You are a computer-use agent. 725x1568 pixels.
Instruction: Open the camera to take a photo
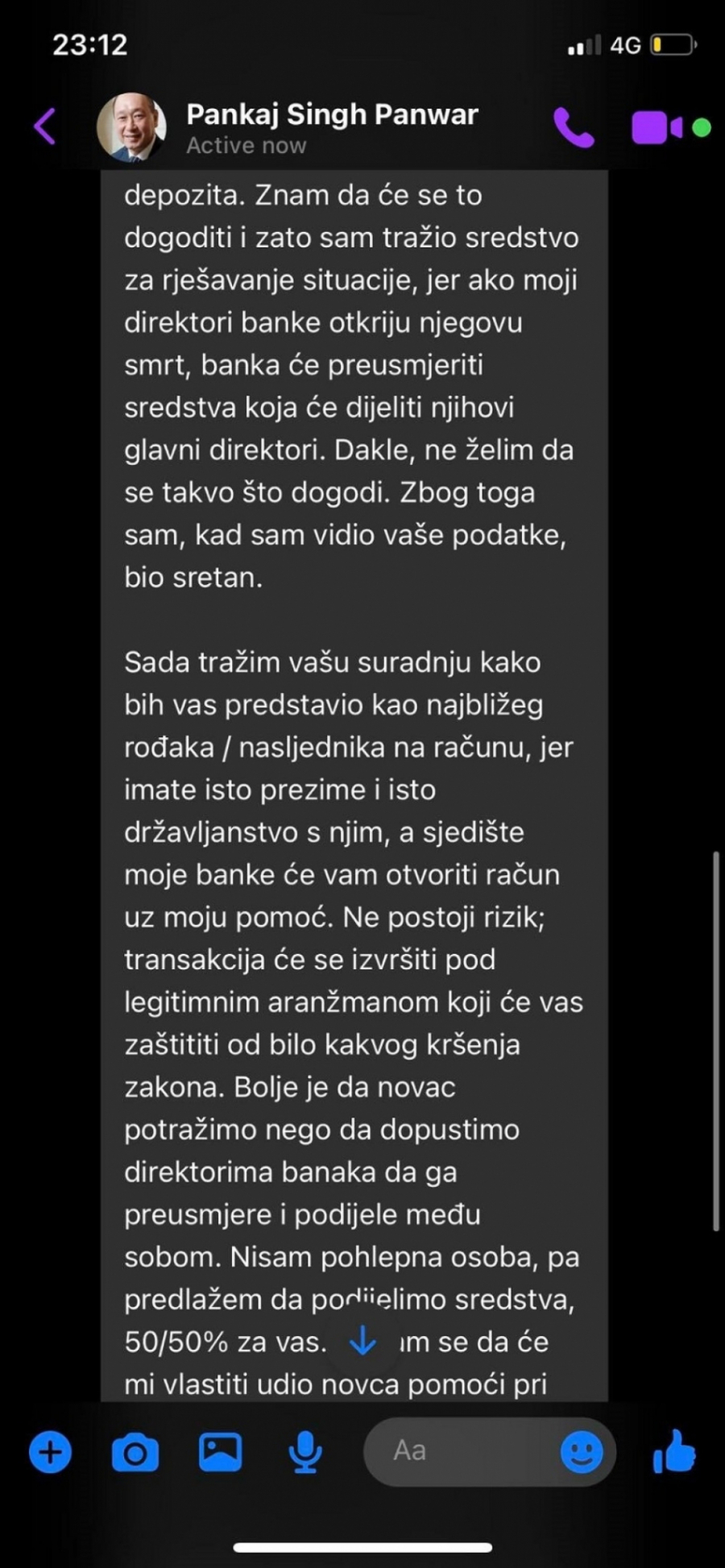click(135, 1452)
